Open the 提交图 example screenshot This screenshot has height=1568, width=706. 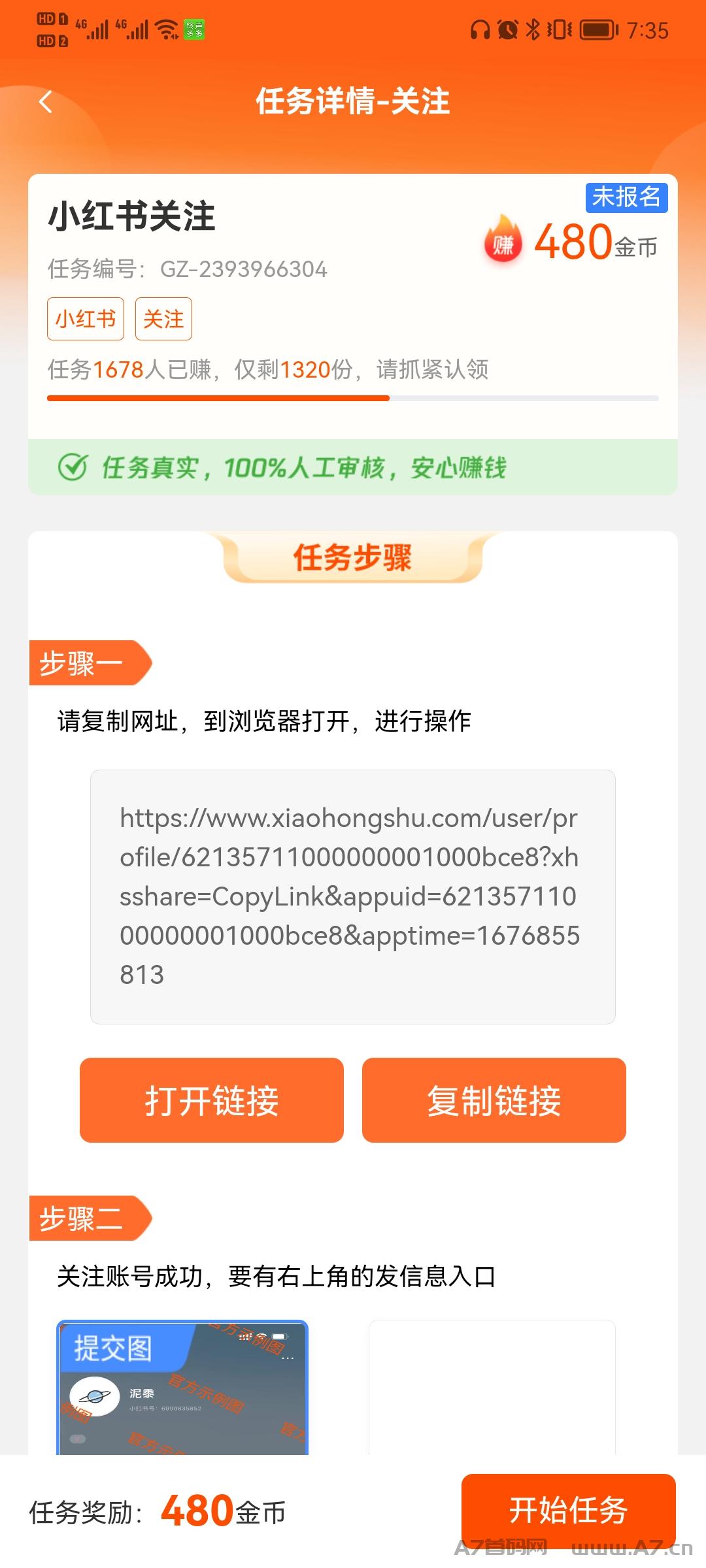(x=182, y=1388)
